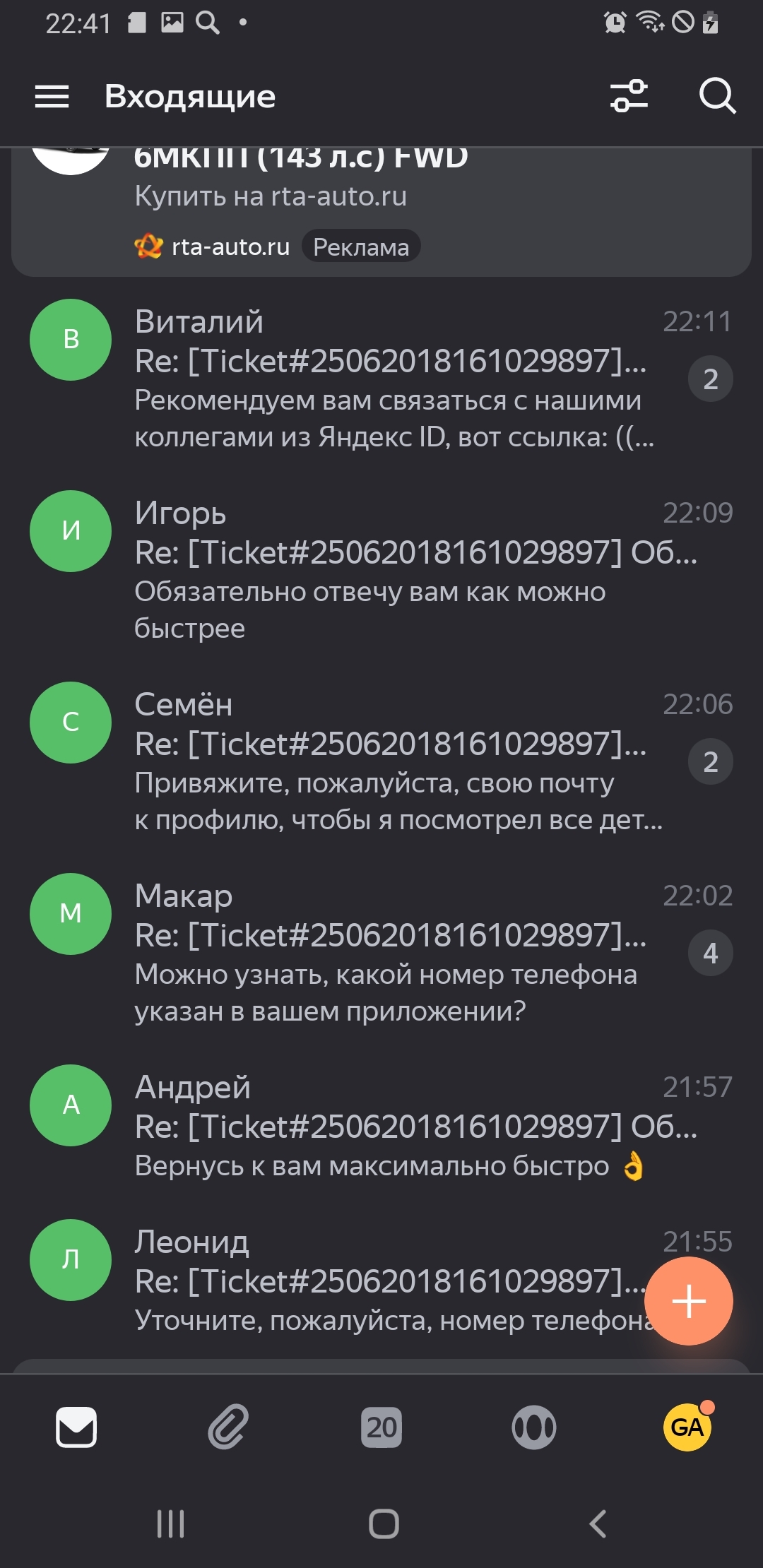Screen dimensions: 763x1568
Task: Open the email from Виталий
Action: [381, 379]
